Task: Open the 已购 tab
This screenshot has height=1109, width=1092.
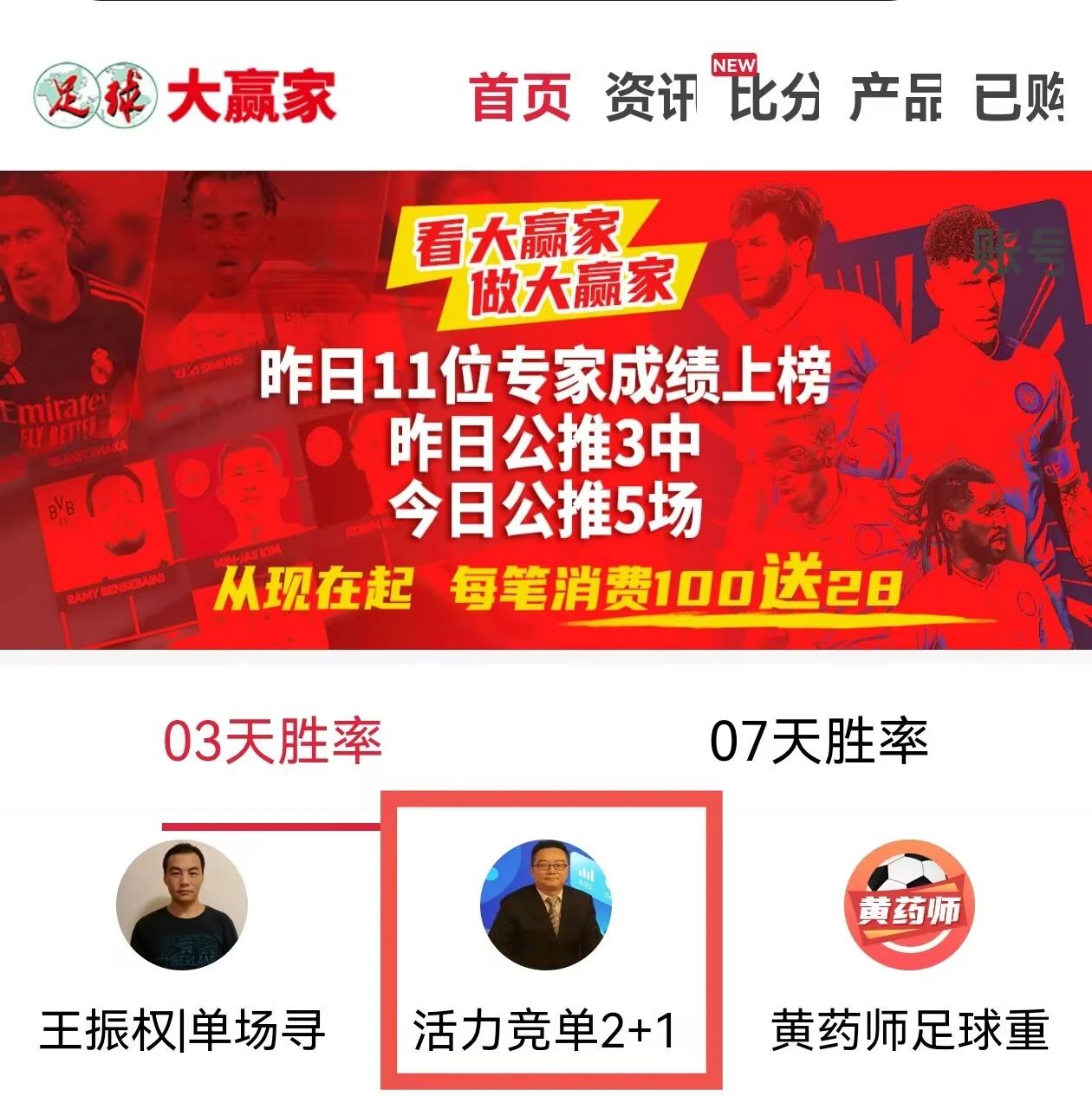Action: [1019, 97]
